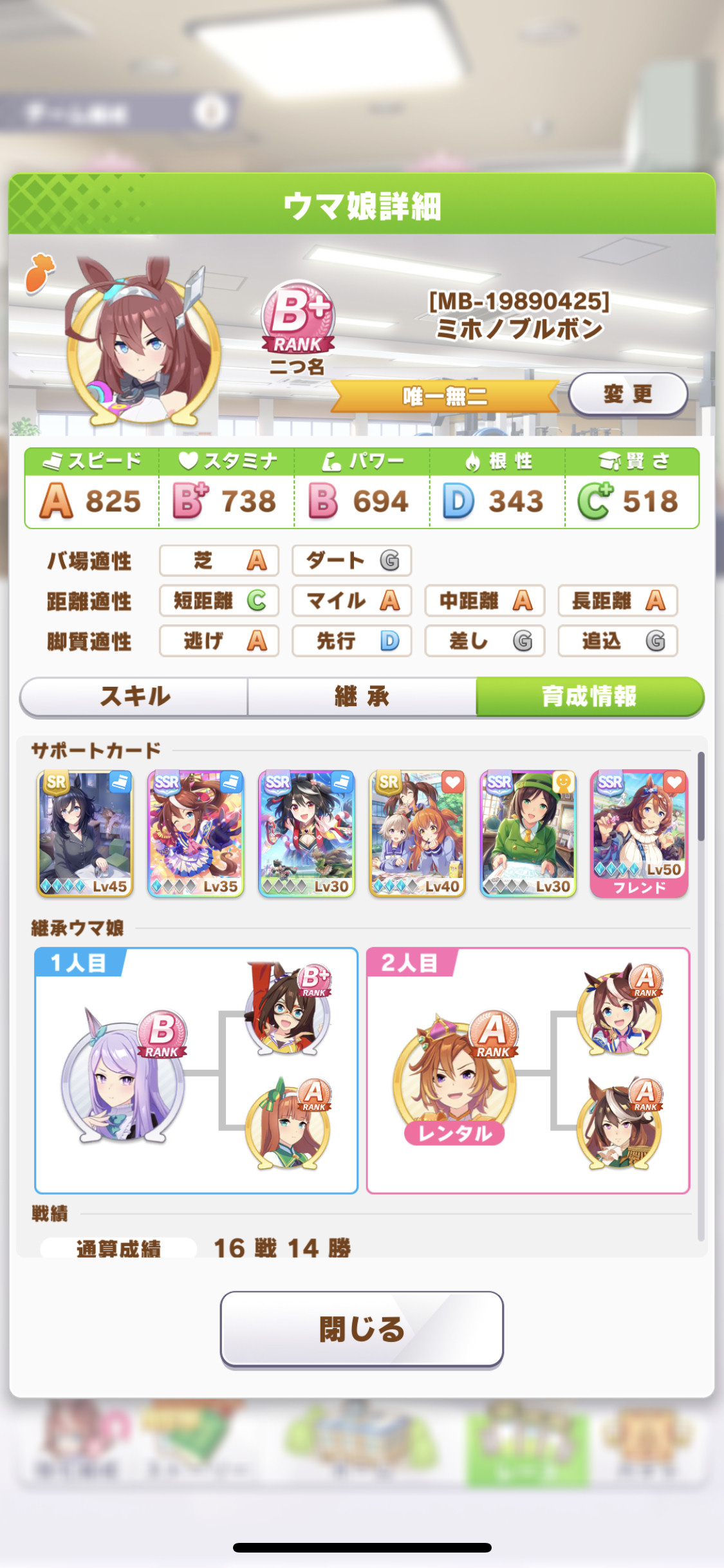Open the SR support card at Lv45
This screenshot has height=1568, width=724.
tap(85, 834)
